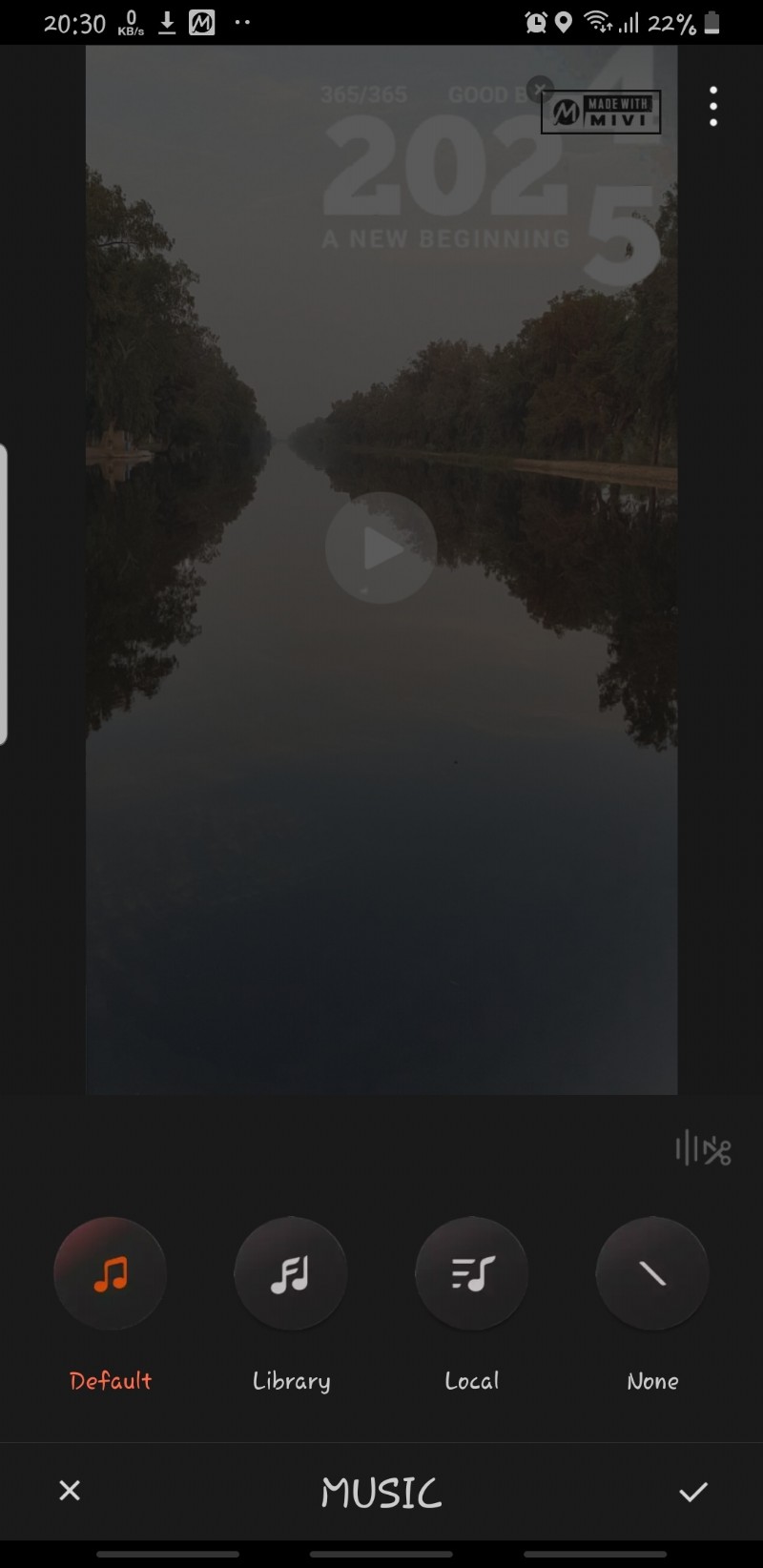
Task: Open the Library music icon
Action: [x=291, y=1274]
